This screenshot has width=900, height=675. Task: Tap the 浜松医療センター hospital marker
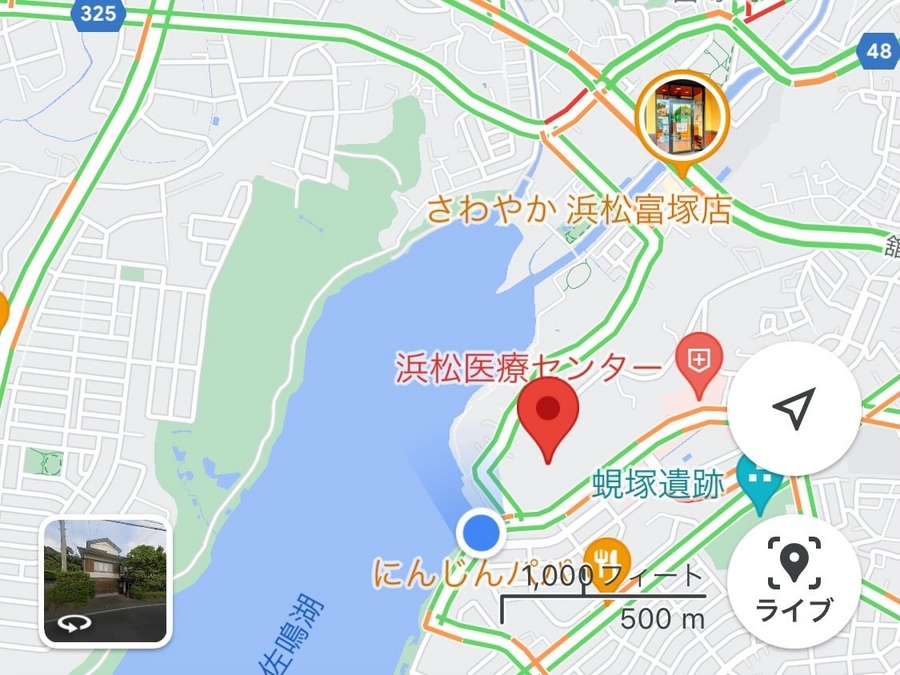(x=700, y=355)
